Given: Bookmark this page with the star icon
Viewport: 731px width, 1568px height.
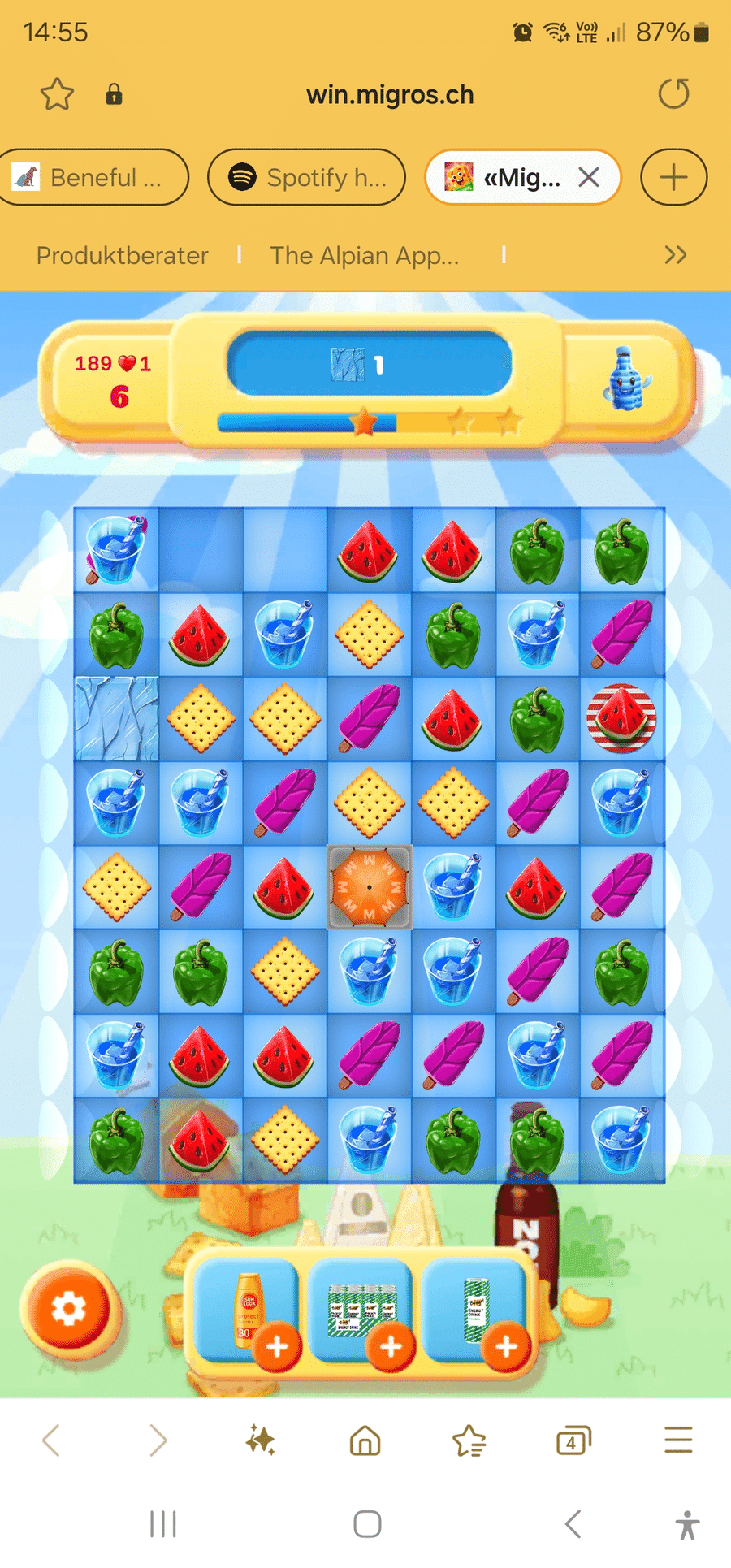Looking at the screenshot, I should coord(57,95).
